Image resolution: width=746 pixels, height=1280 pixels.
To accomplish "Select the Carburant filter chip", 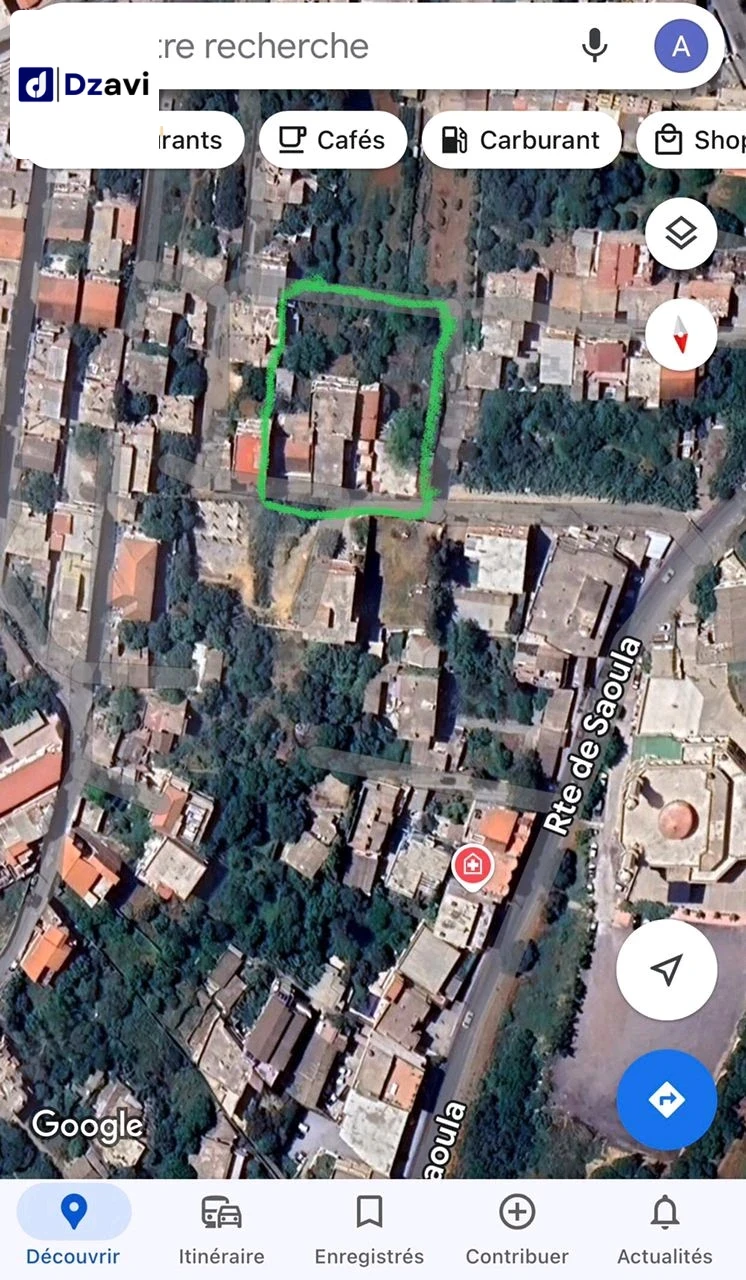I will [521, 140].
